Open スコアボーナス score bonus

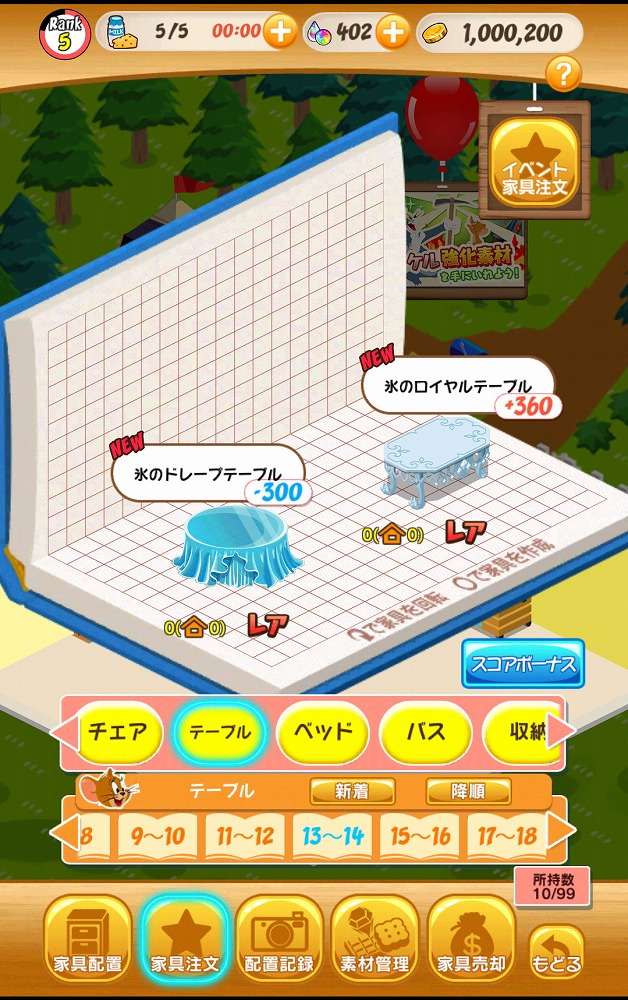(522, 664)
